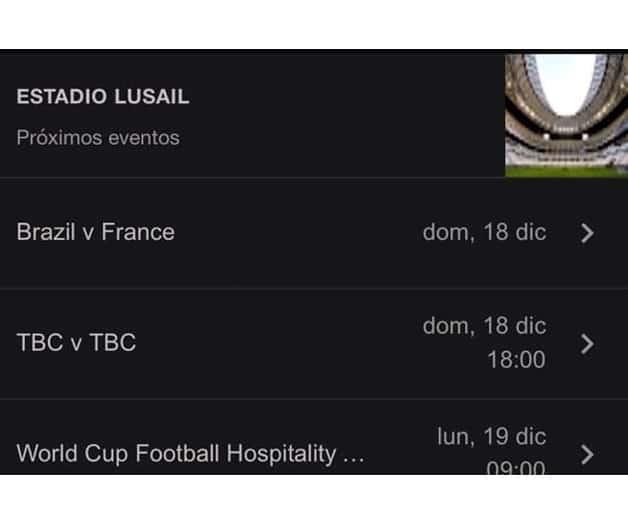Open the TBC v TBC event
The image size is (628, 524).
(x=300, y=343)
